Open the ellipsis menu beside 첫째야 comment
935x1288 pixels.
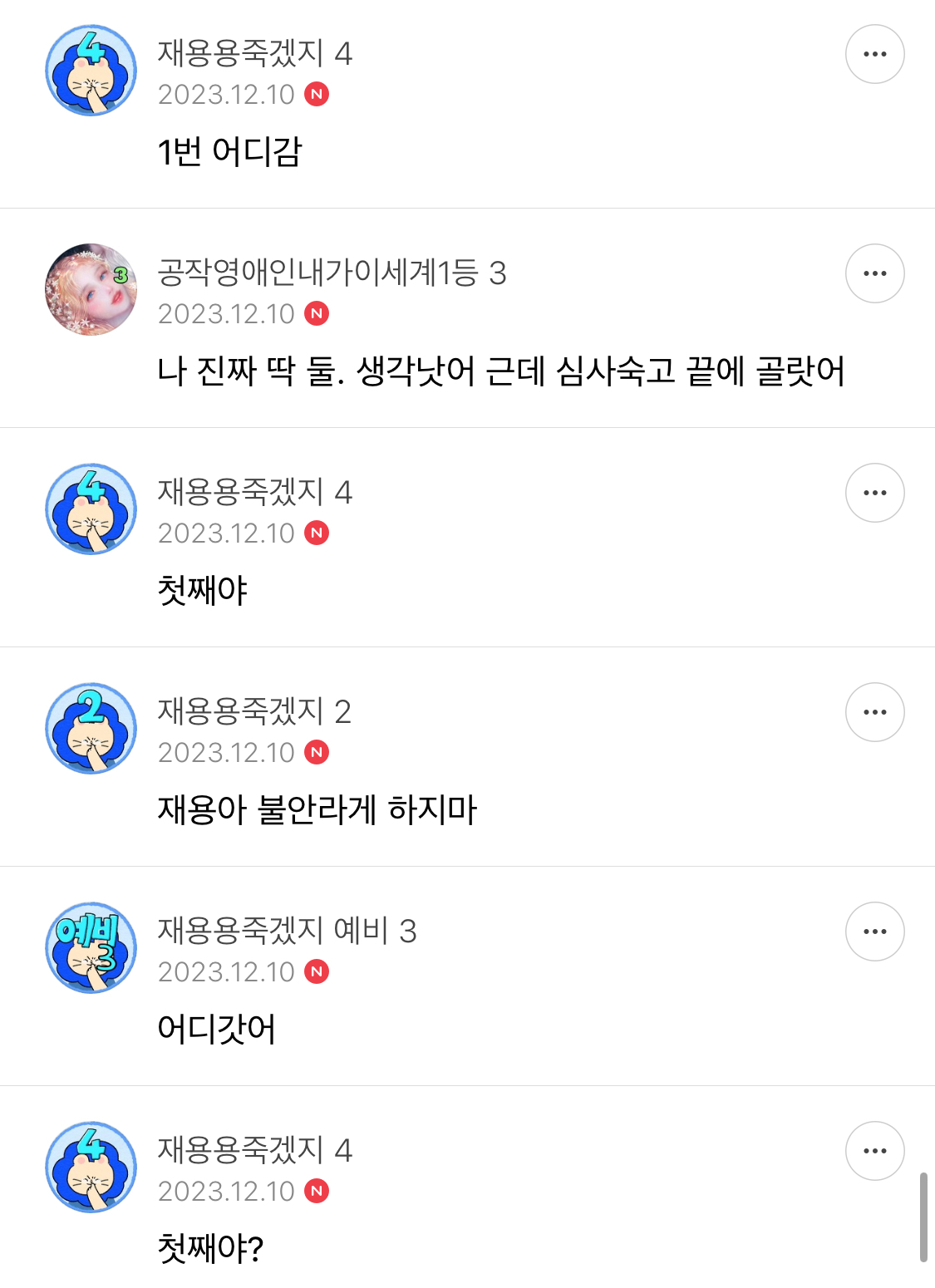pos(874,492)
